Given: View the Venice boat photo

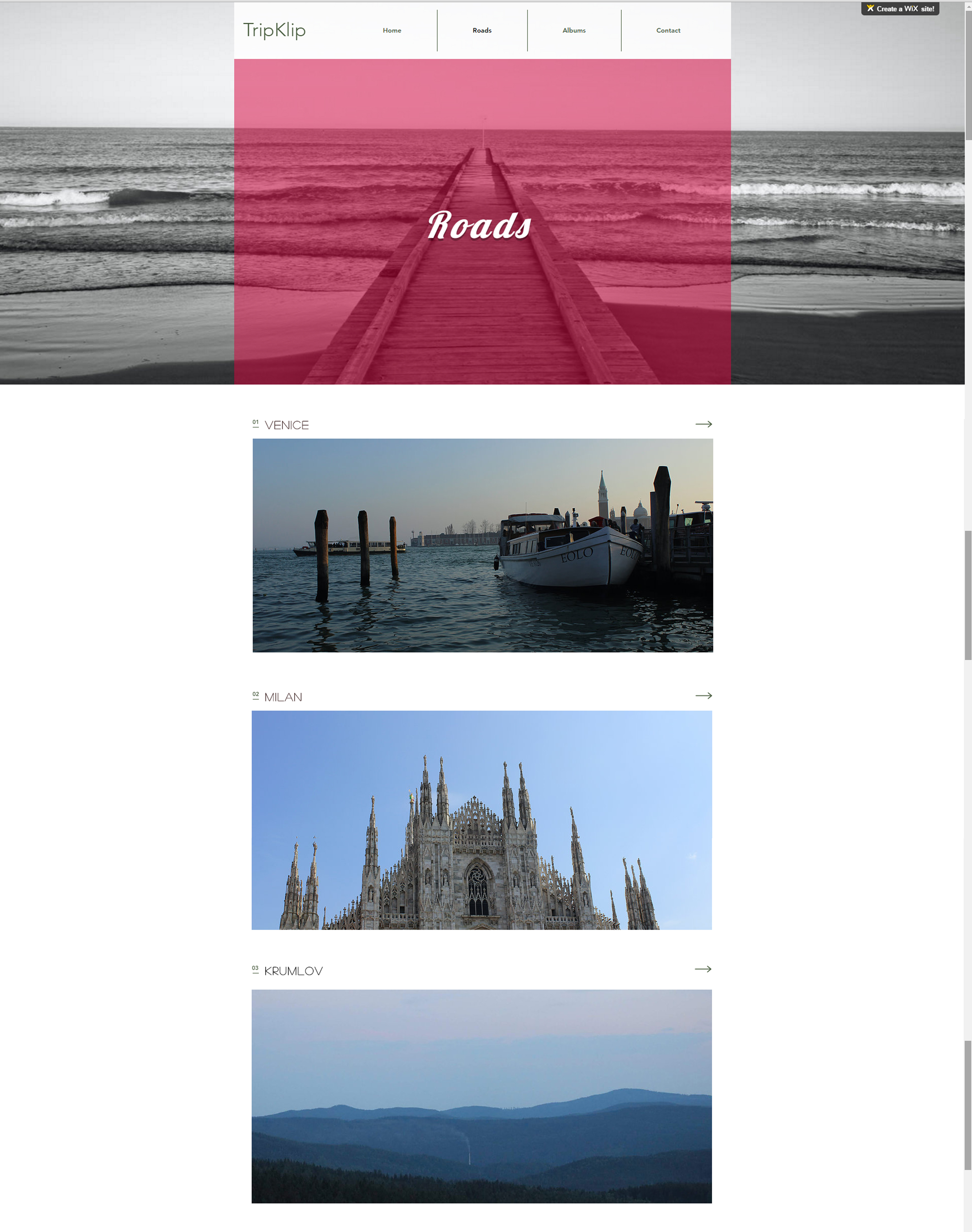Looking at the screenshot, I should pos(483,545).
